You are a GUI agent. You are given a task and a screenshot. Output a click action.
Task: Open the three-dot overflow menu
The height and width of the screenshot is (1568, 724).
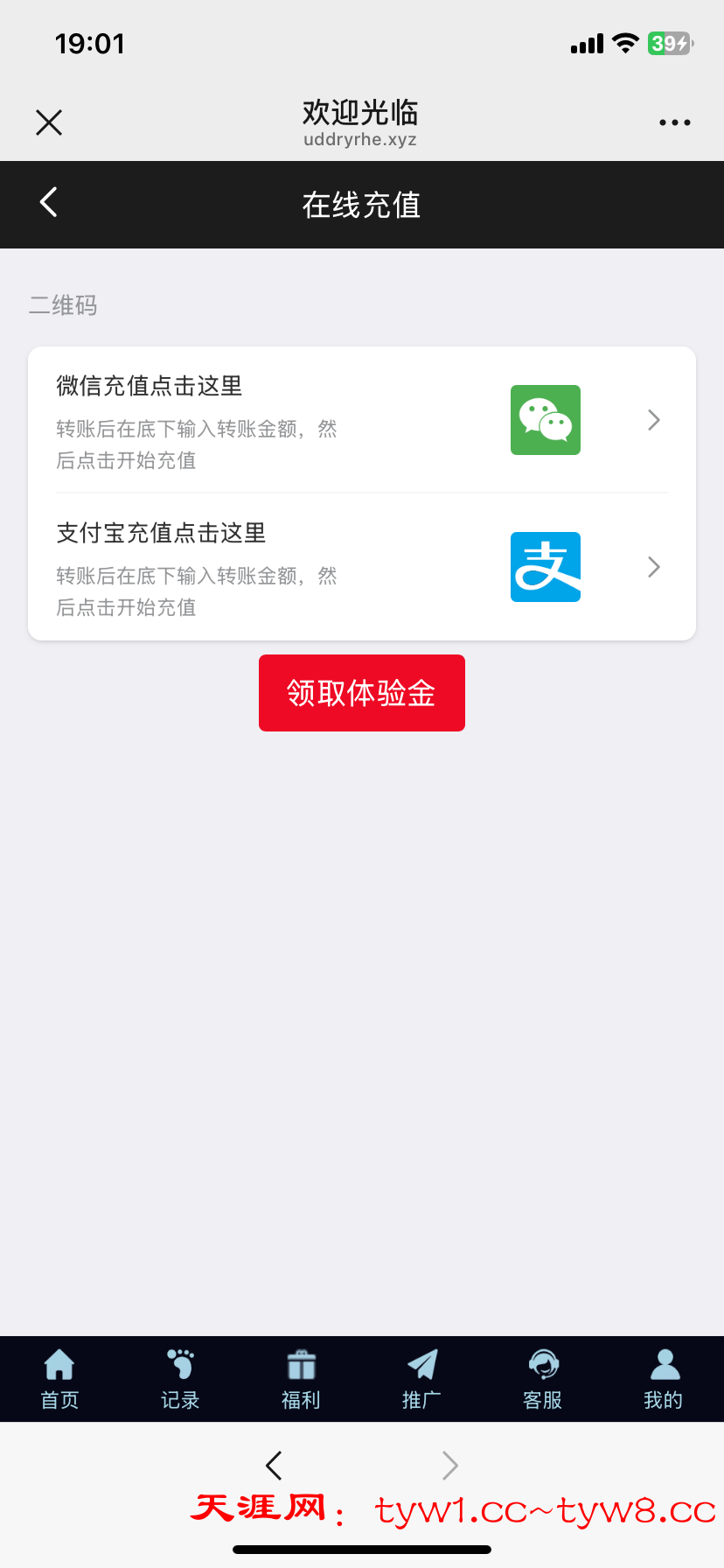click(x=674, y=122)
